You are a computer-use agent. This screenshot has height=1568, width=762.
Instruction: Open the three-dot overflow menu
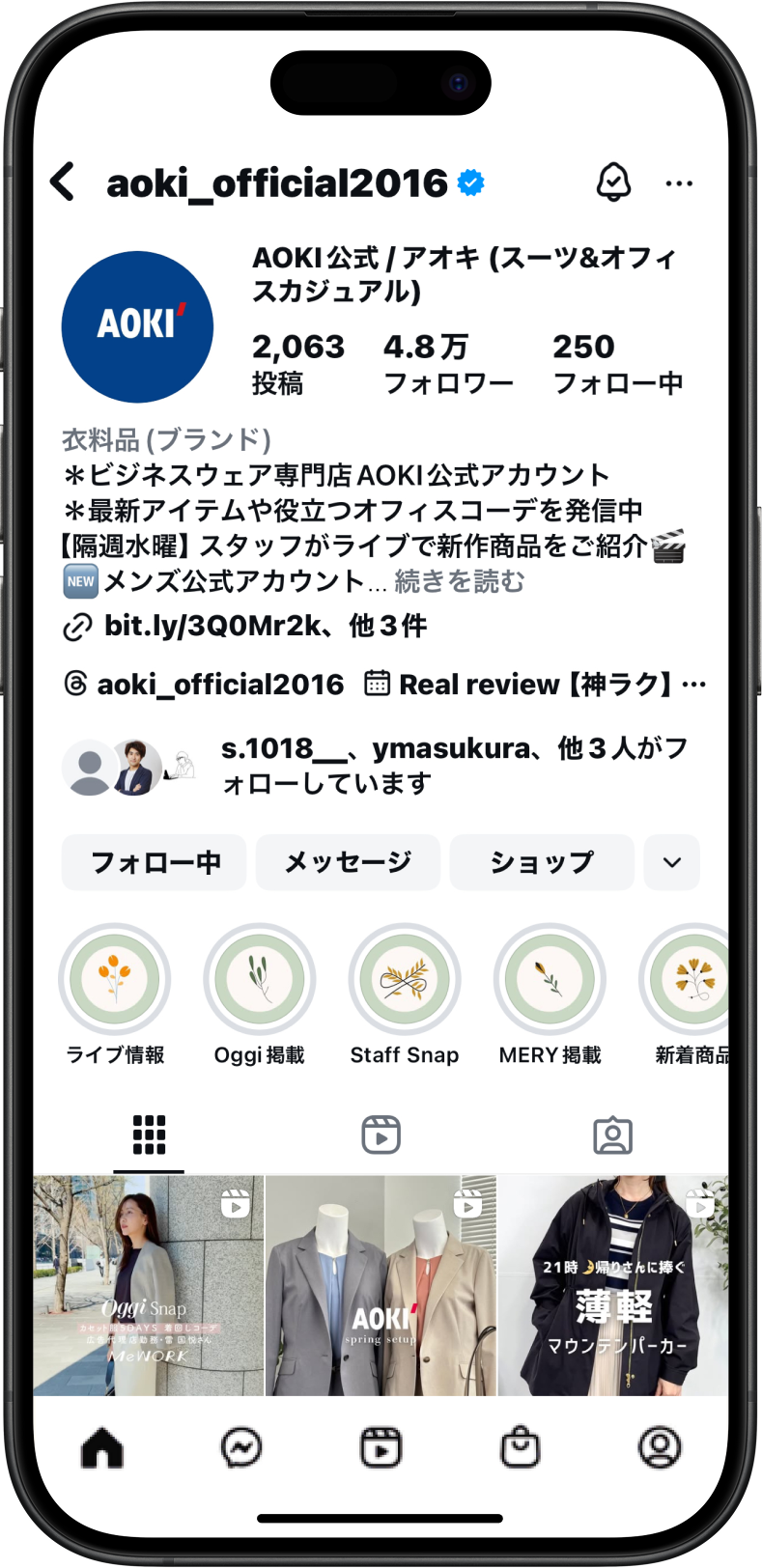click(x=679, y=183)
